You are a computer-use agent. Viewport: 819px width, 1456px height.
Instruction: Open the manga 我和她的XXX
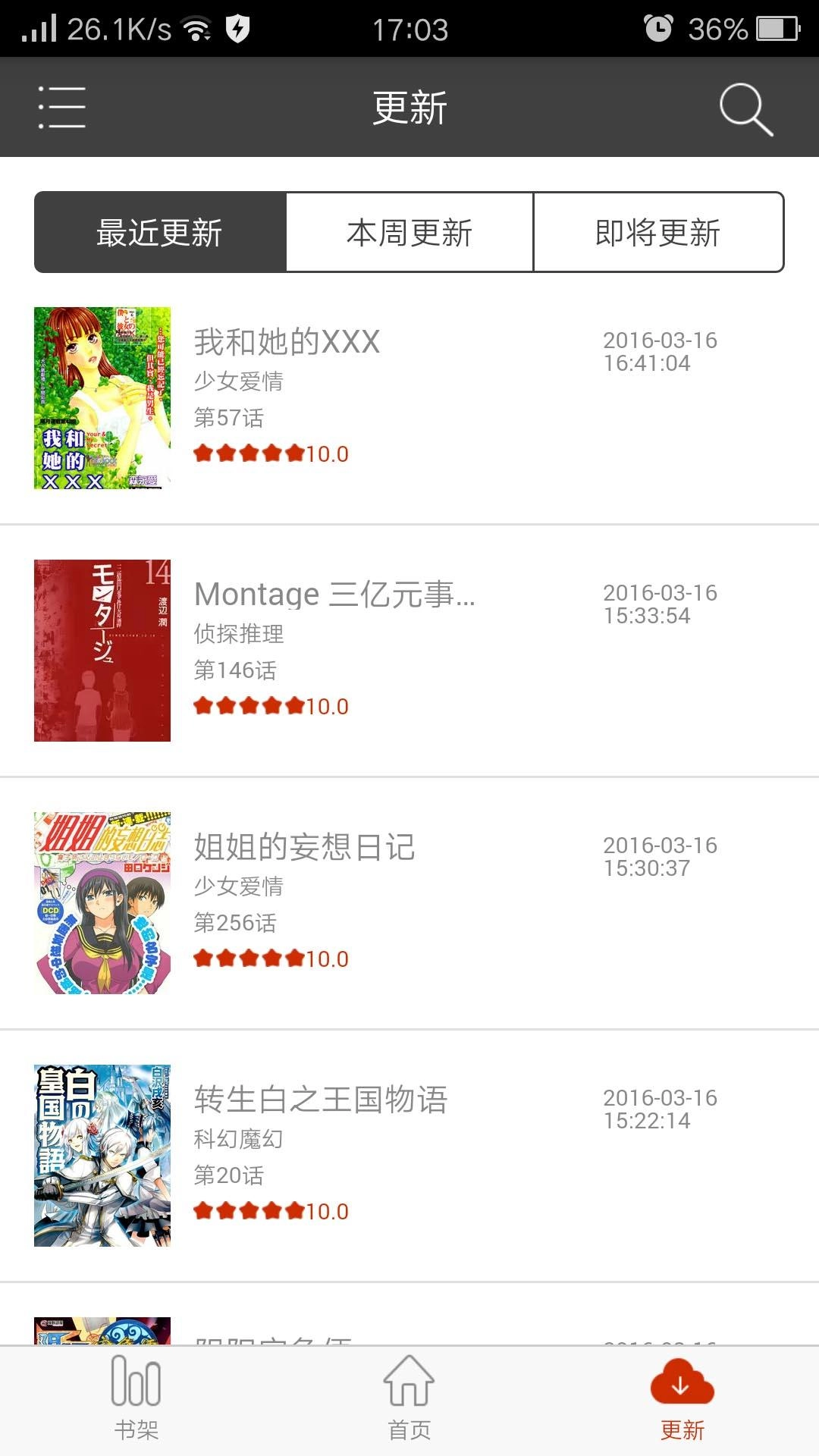click(287, 341)
